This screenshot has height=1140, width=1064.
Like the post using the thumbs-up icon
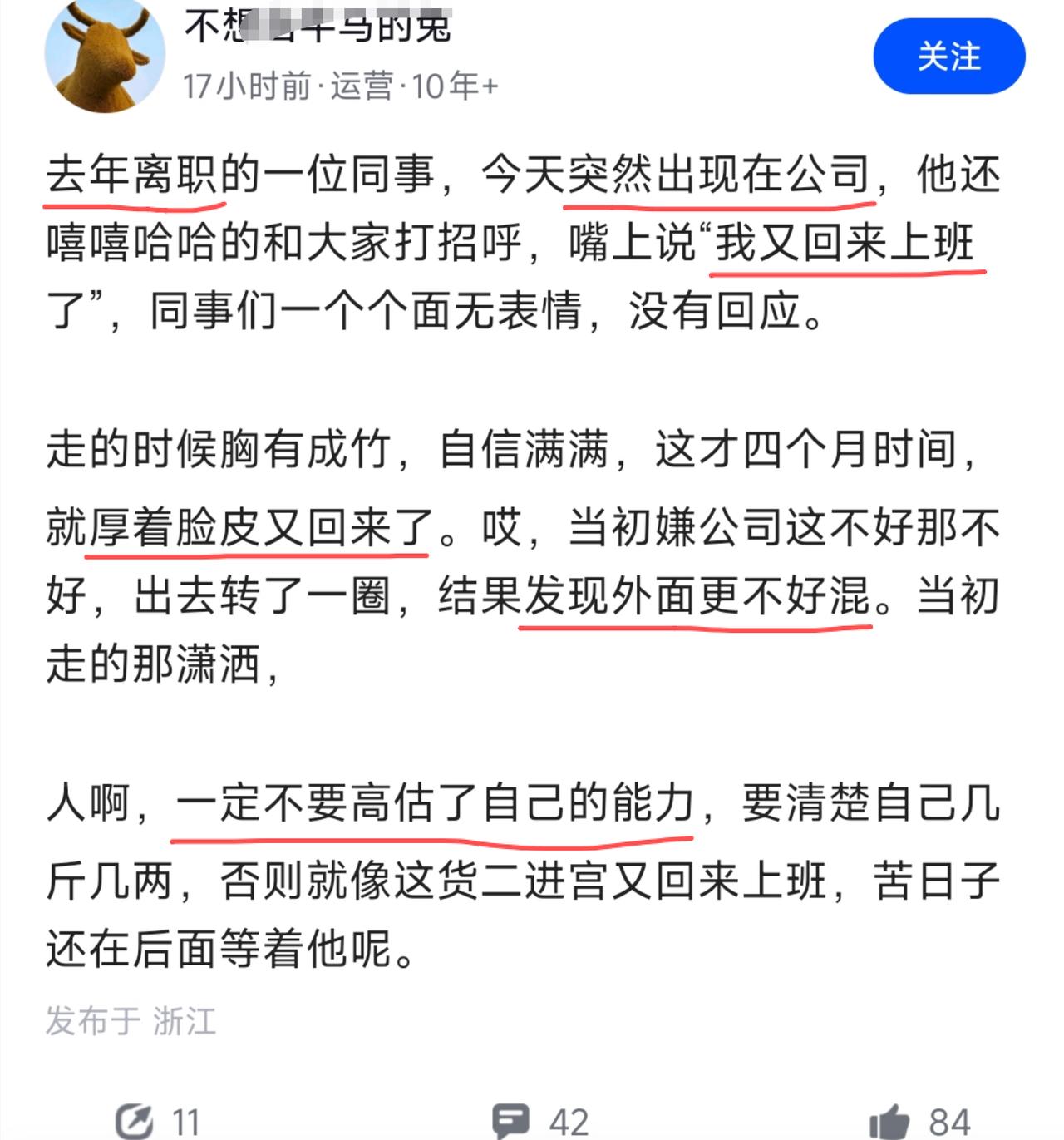pyautogui.click(x=891, y=1119)
